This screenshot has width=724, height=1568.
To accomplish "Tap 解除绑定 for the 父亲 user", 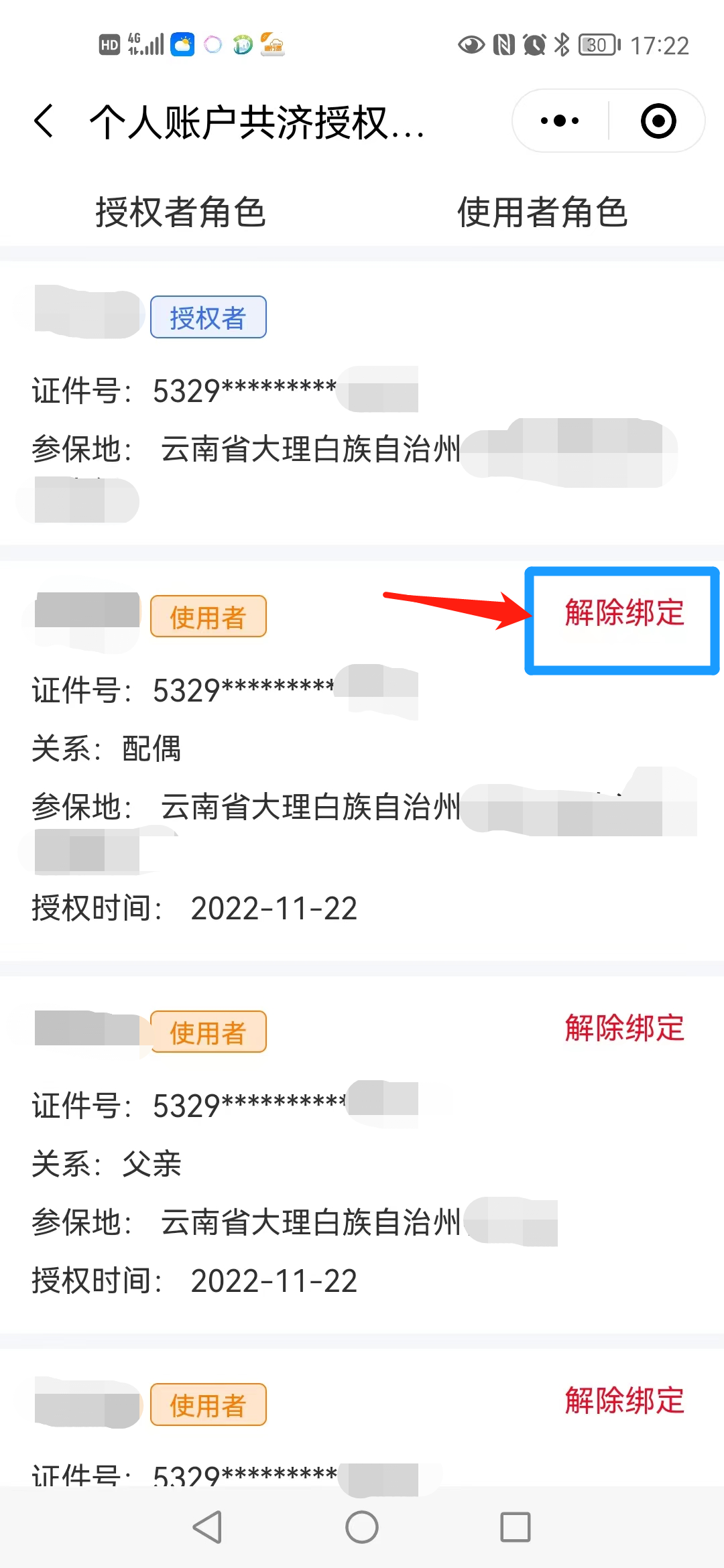I will 624,1029.
